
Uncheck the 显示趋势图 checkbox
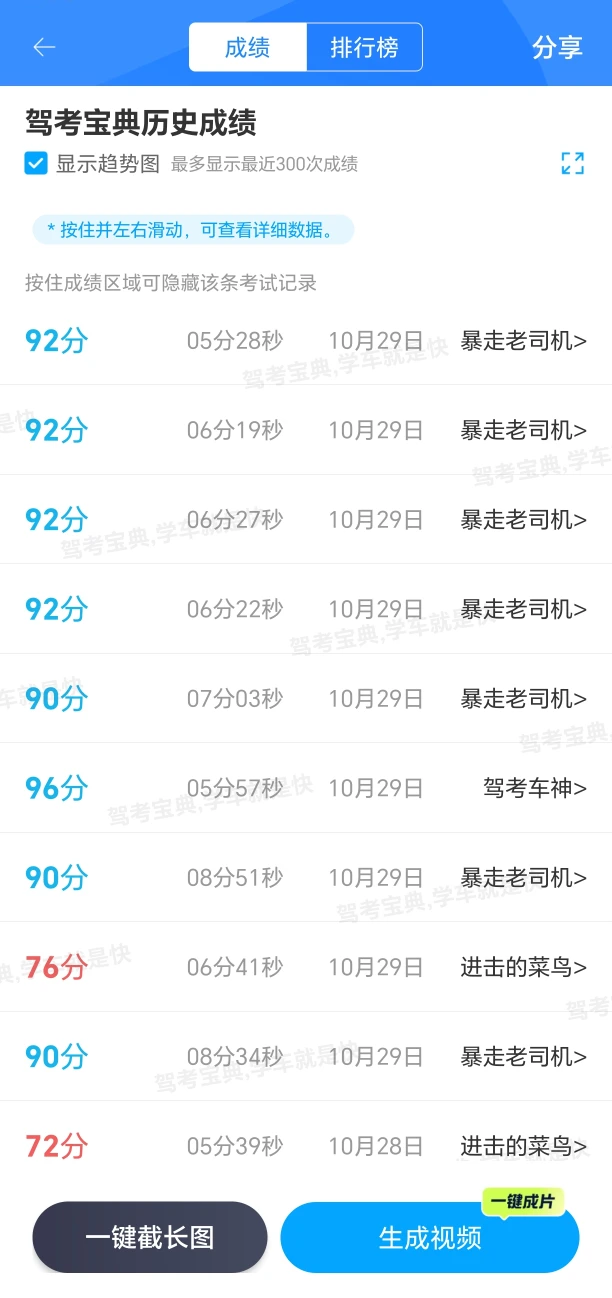[x=36, y=164]
